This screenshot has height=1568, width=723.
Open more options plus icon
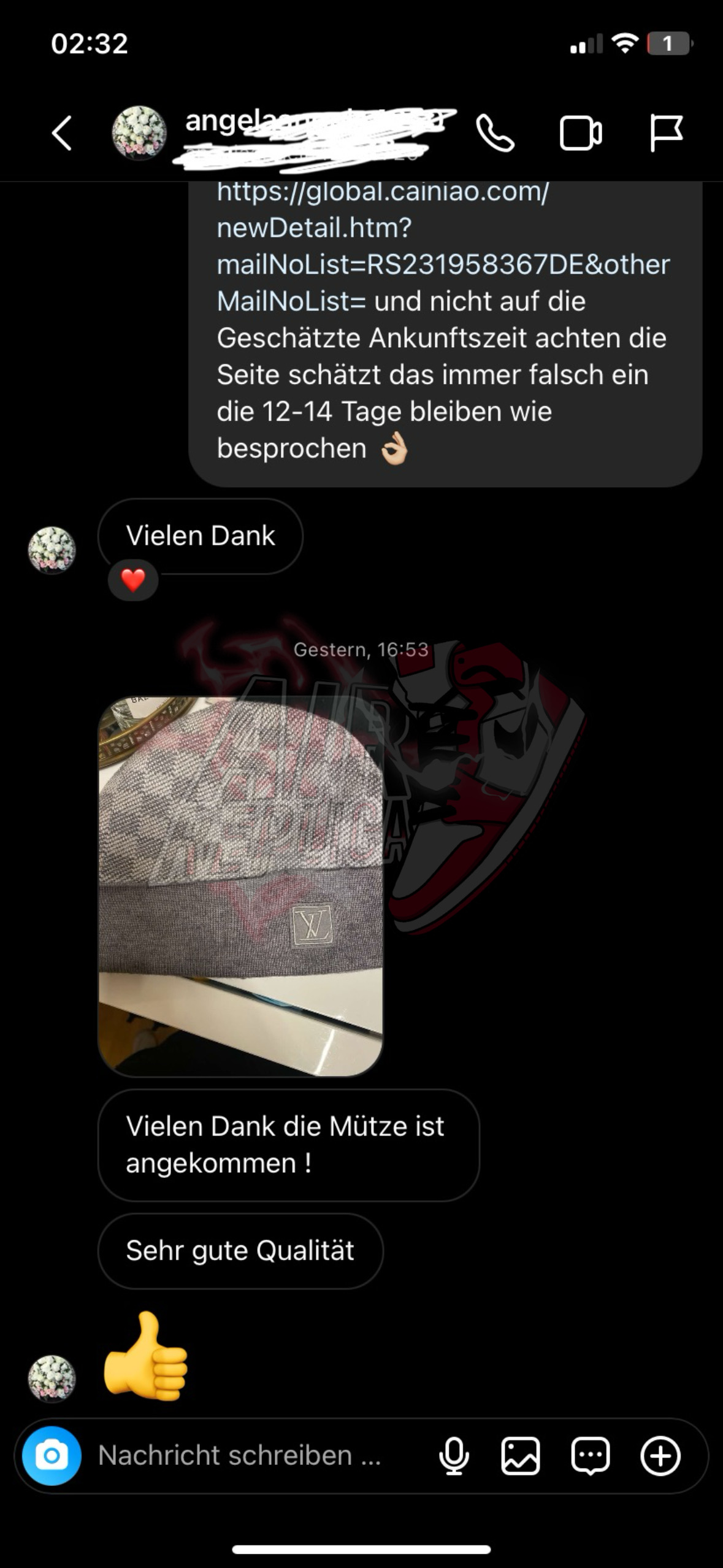click(660, 1455)
